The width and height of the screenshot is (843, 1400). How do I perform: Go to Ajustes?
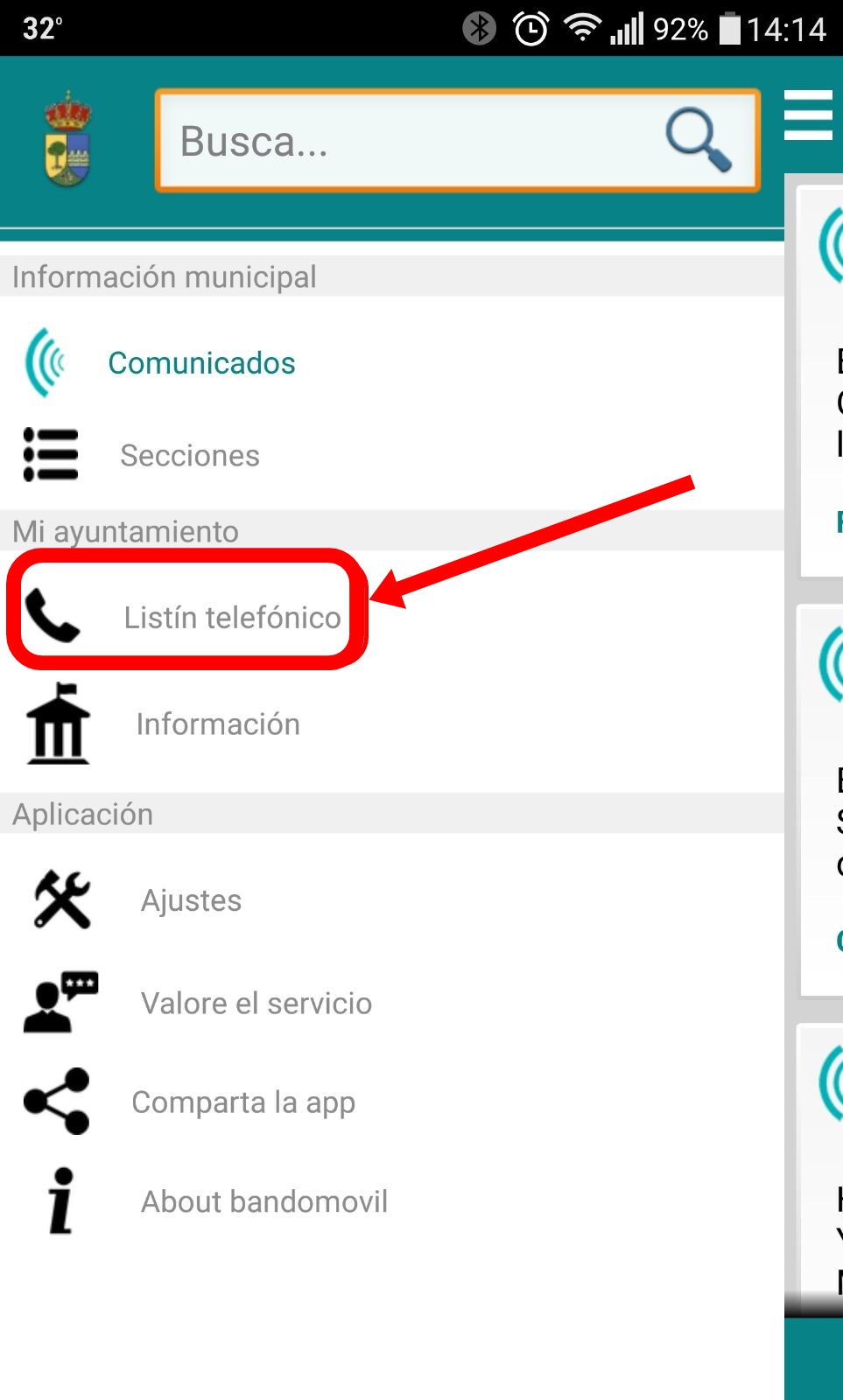coord(392,900)
